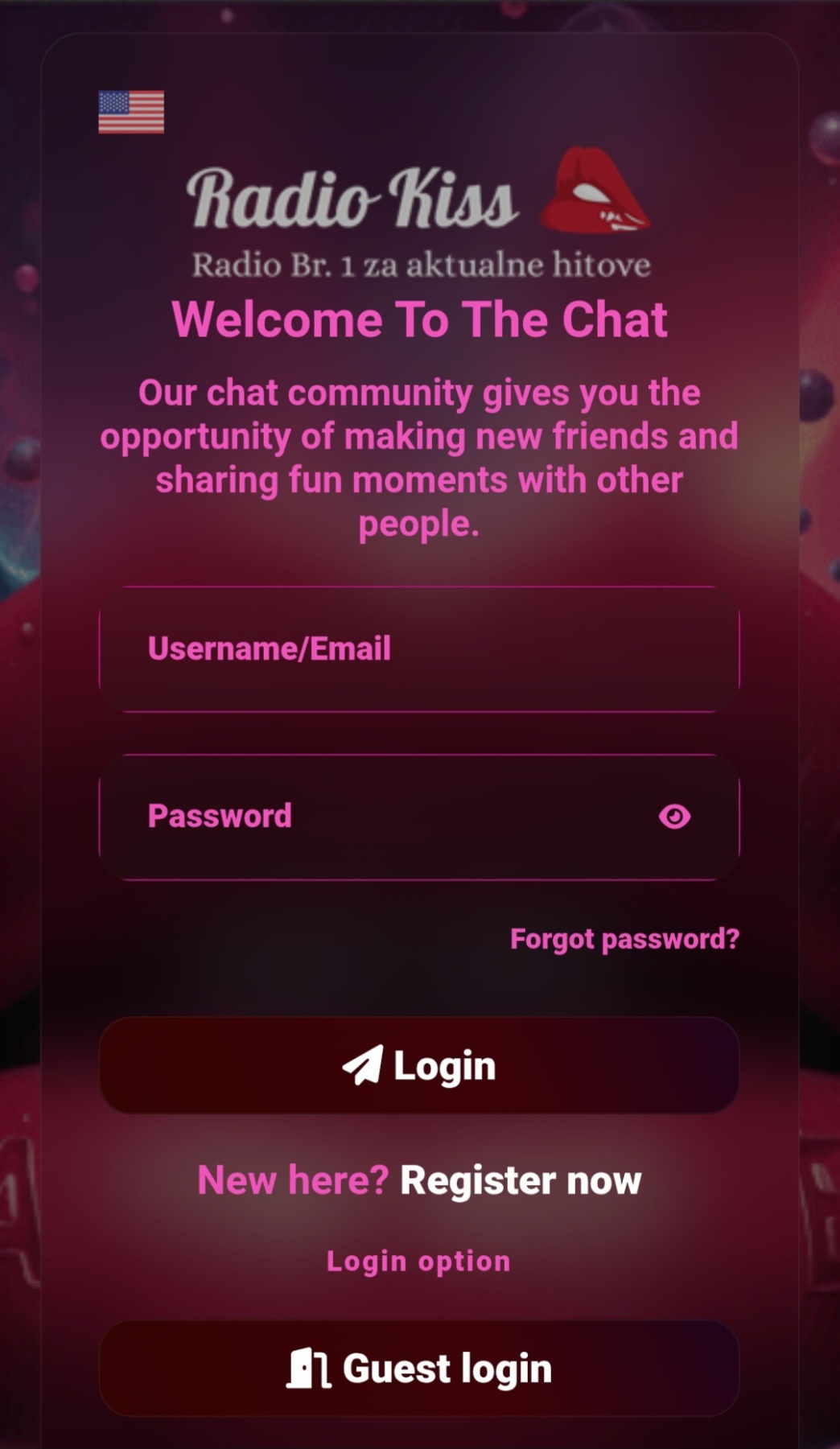Tap the Login button

[x=418, y=1066]
